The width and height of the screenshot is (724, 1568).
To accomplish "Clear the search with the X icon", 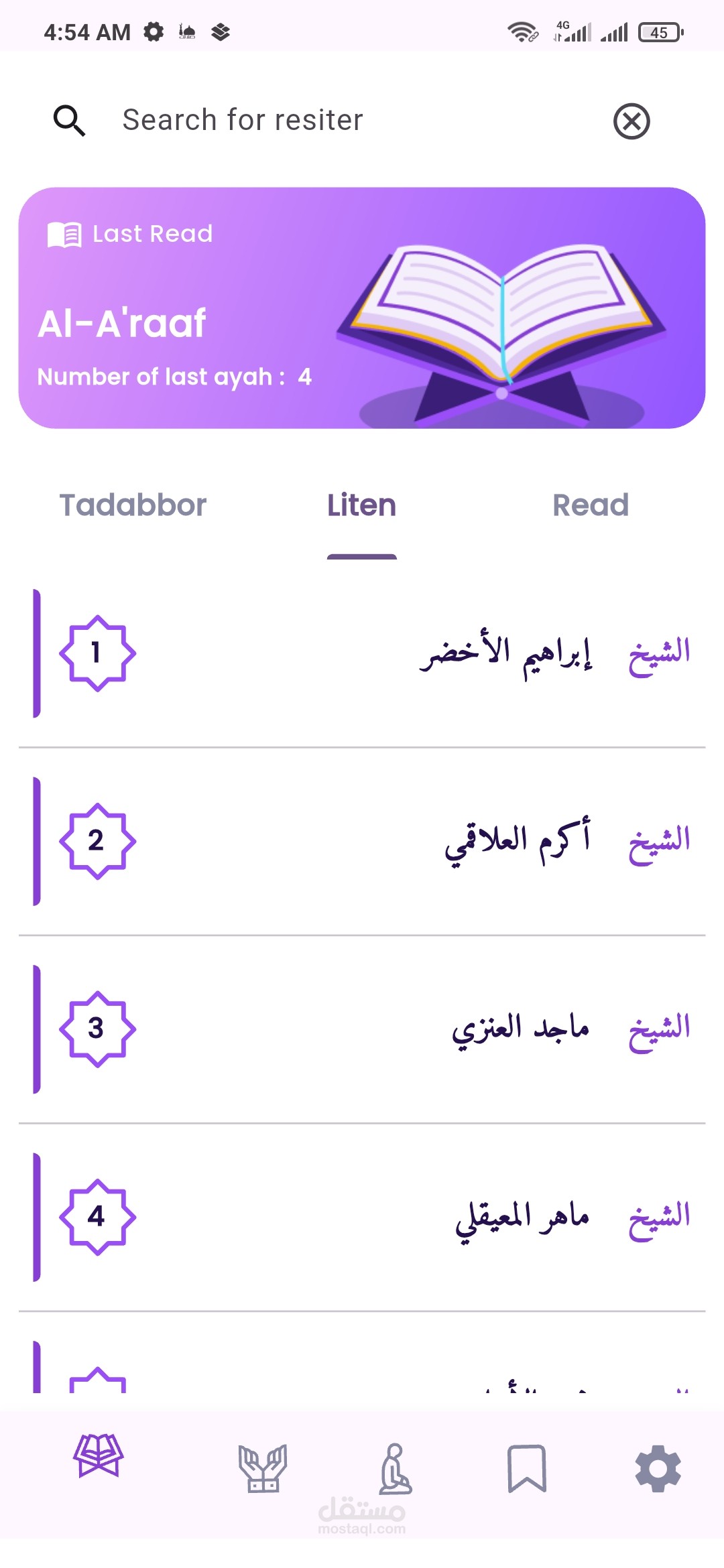I will 631,121.
